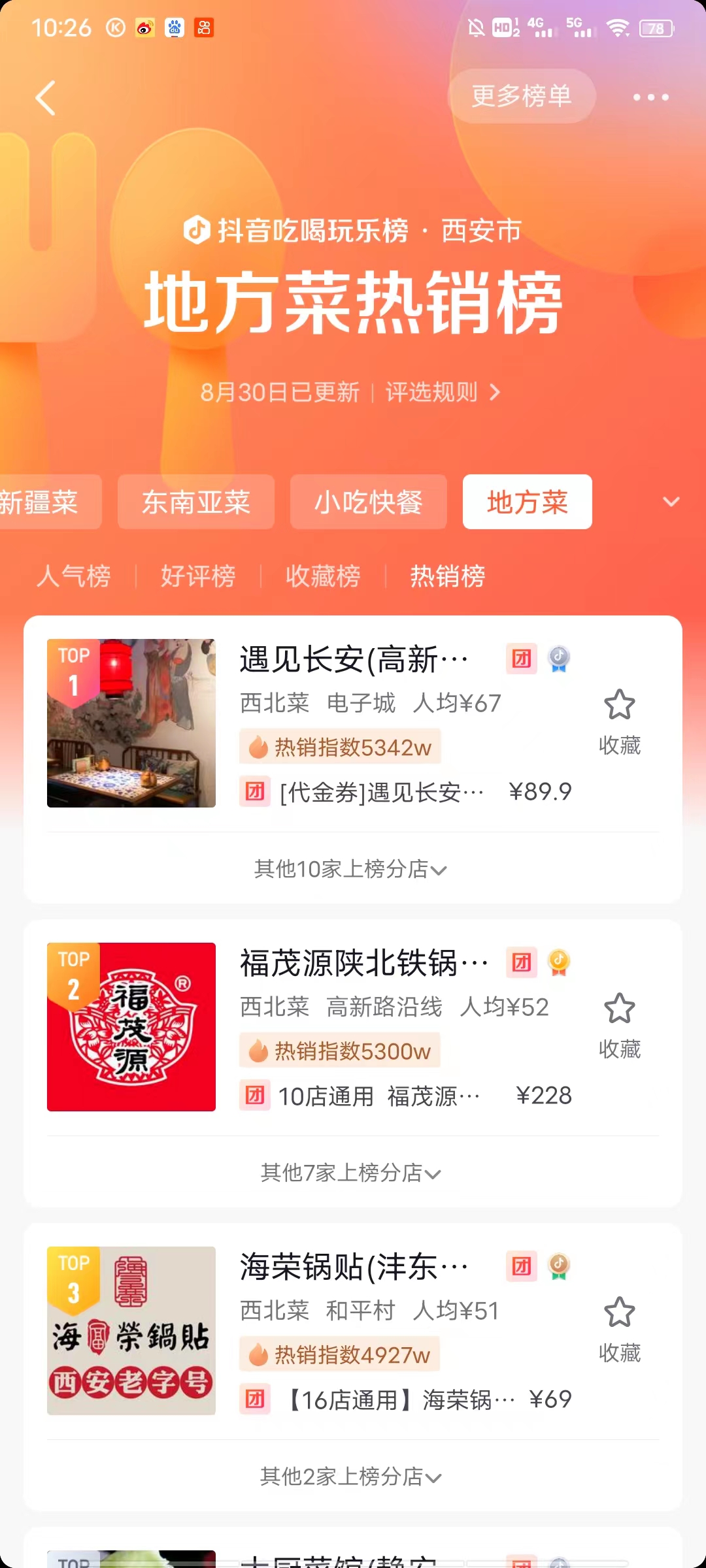Open 更多榜单 button
706x1568 pixels.
coord(521,97)
